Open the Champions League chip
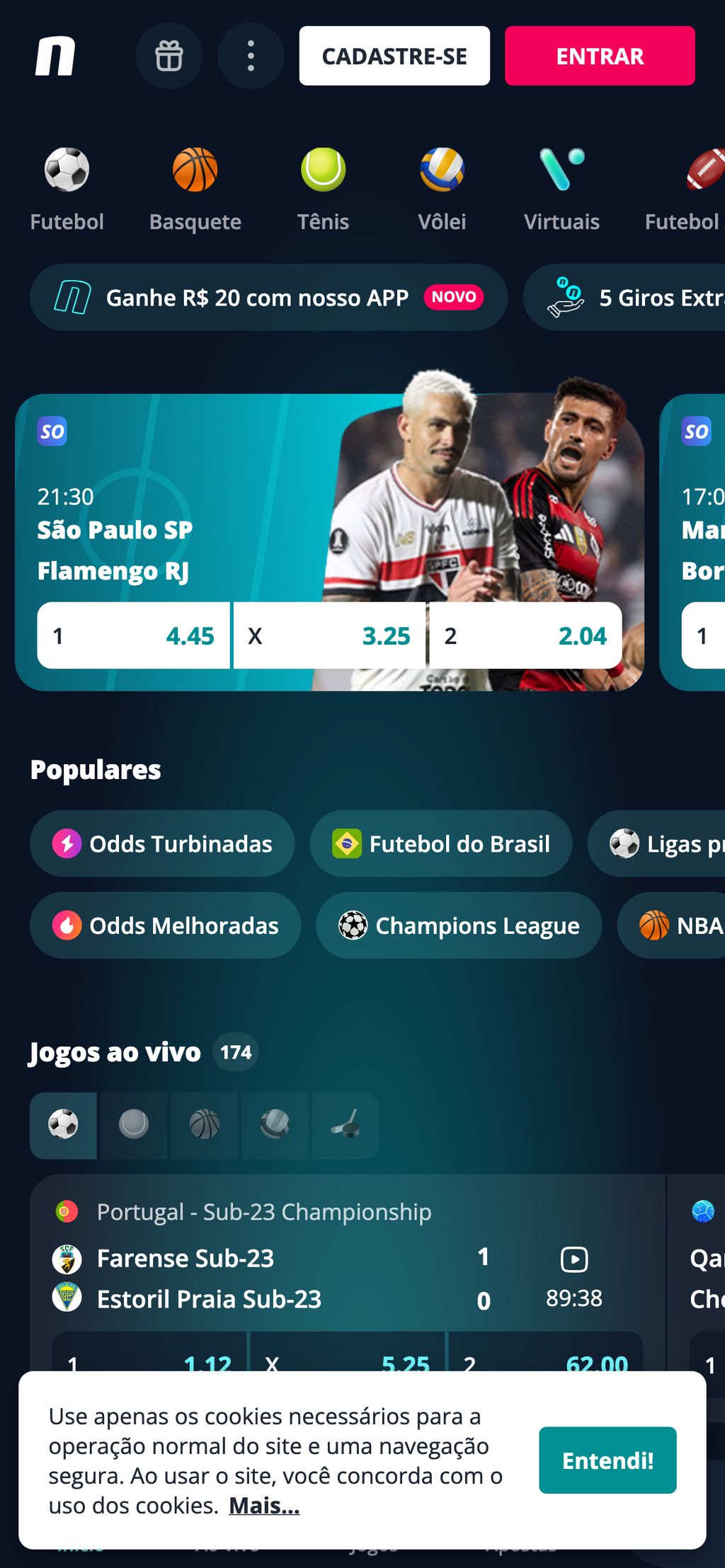Image resolution: width=725 pixels, height=1568 pixels. (x=459, y=925)
